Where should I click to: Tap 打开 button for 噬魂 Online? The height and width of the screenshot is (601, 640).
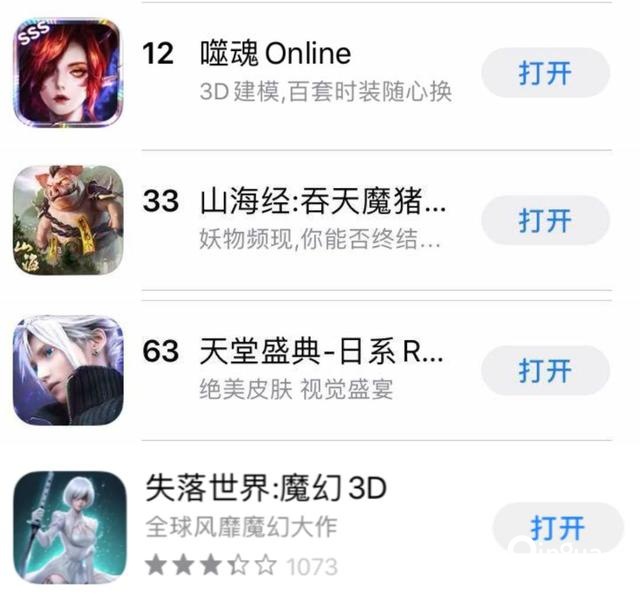[x=545, y=73]
